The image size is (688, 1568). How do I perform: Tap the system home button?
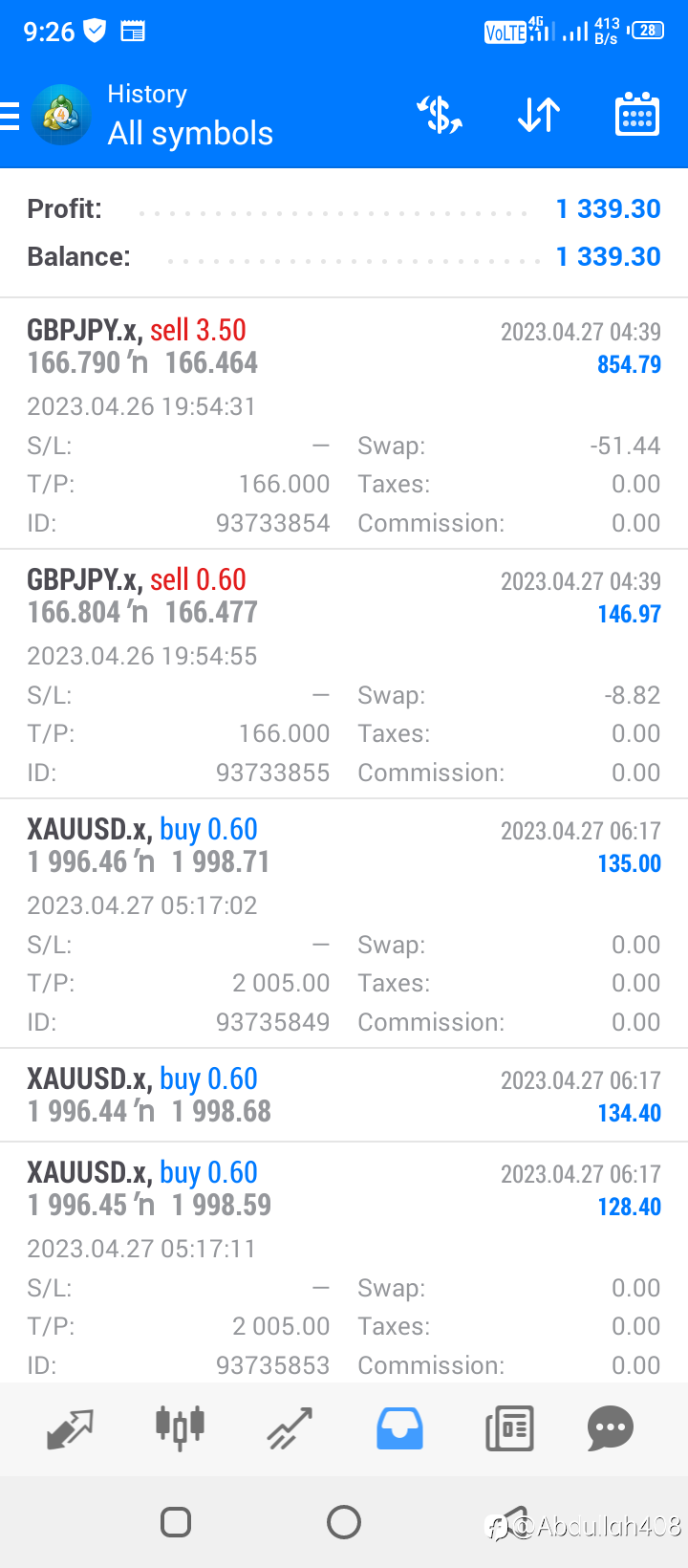click(x=344, y=1522)
